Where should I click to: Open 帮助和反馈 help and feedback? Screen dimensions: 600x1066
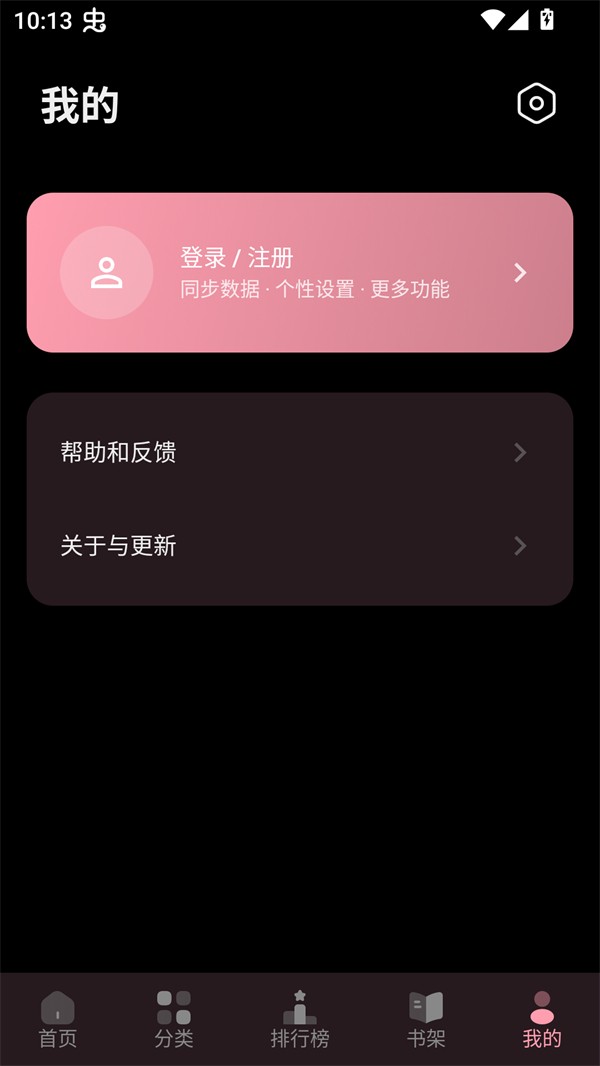coord(299,452)
